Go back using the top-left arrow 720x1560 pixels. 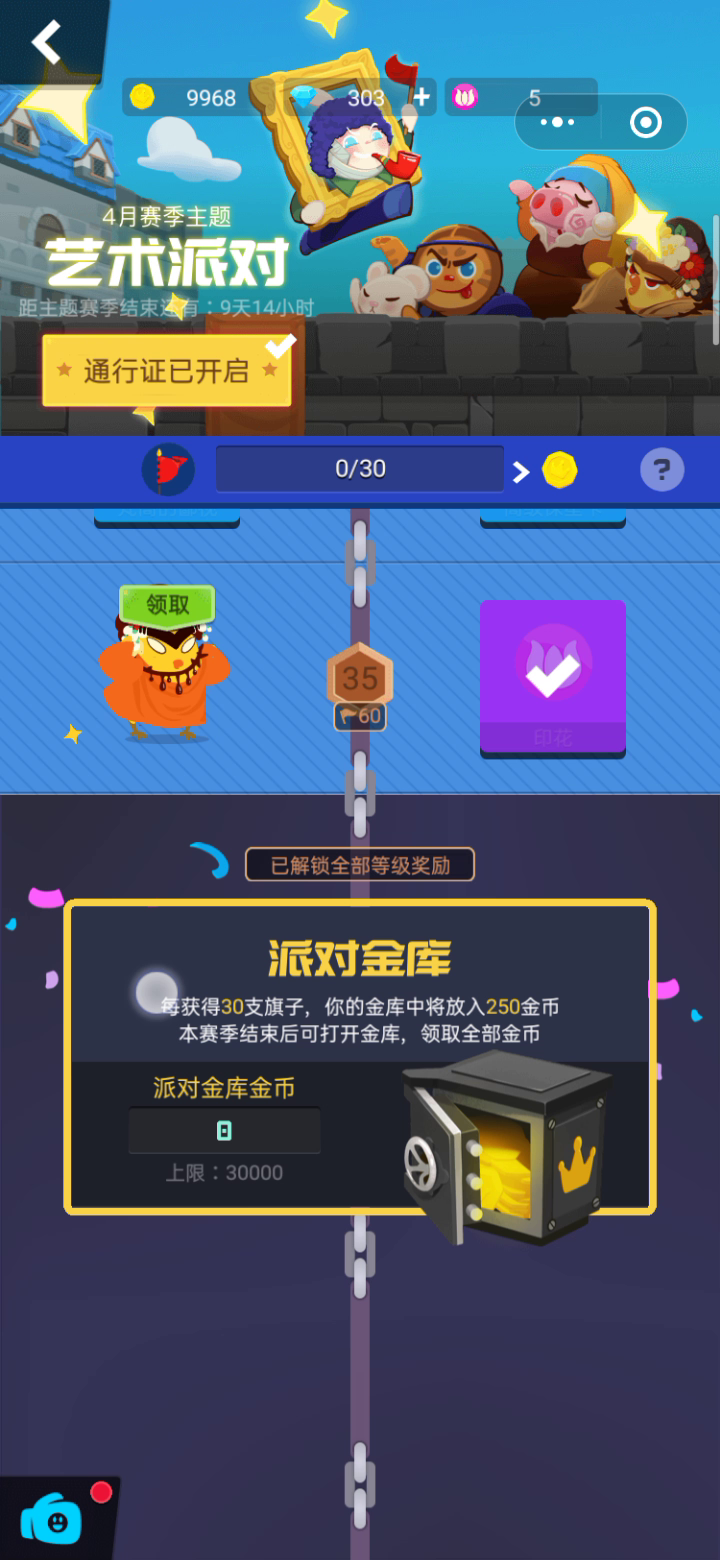pos(47,42)
